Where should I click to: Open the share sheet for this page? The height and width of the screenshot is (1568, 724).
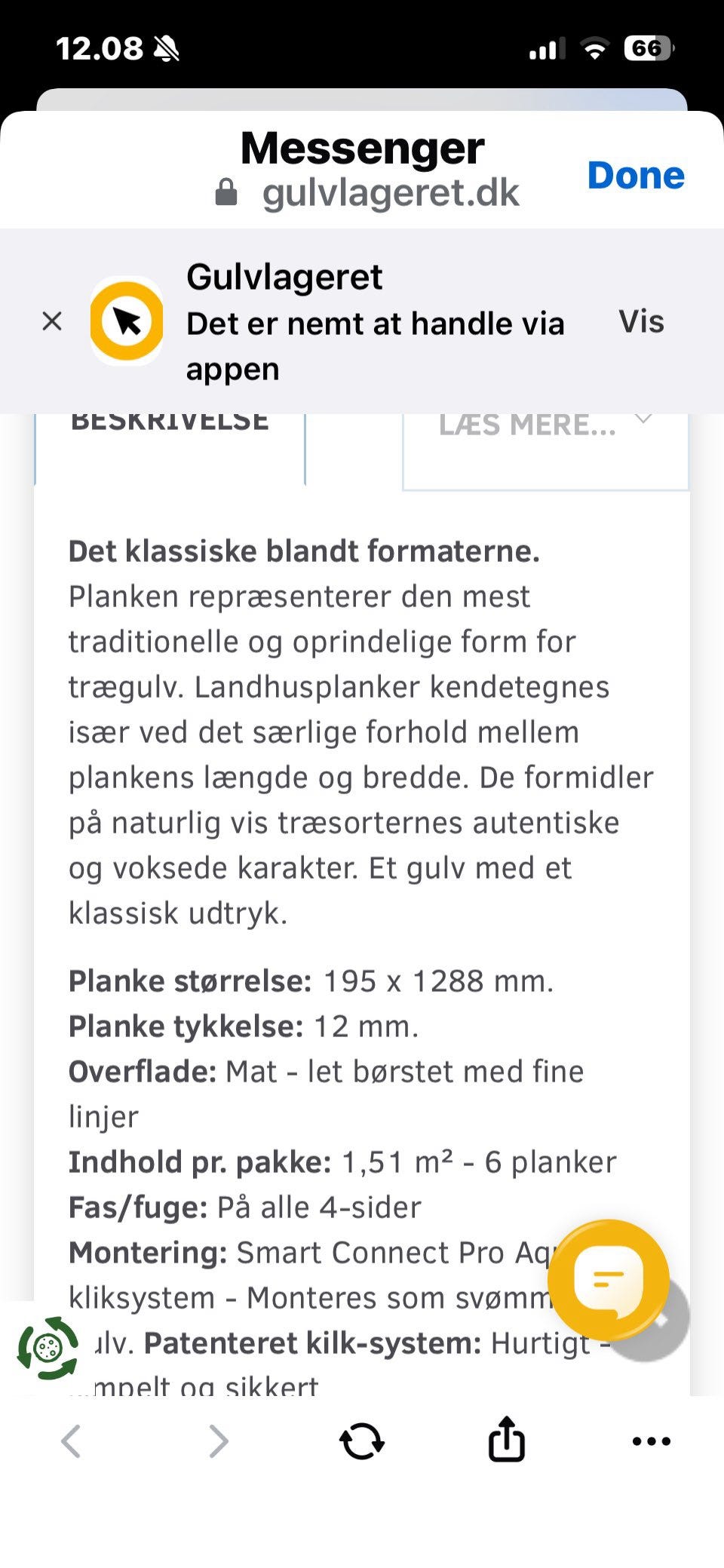click(x=507, y=1440)
